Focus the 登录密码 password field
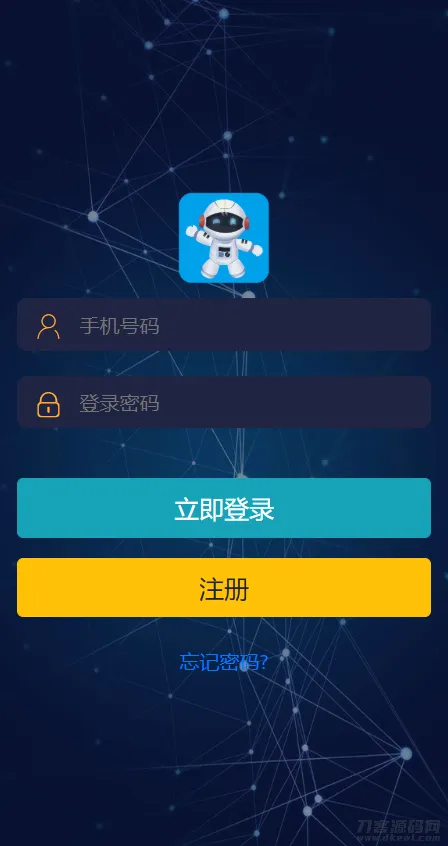448x846 pixels. coord(224,402)
